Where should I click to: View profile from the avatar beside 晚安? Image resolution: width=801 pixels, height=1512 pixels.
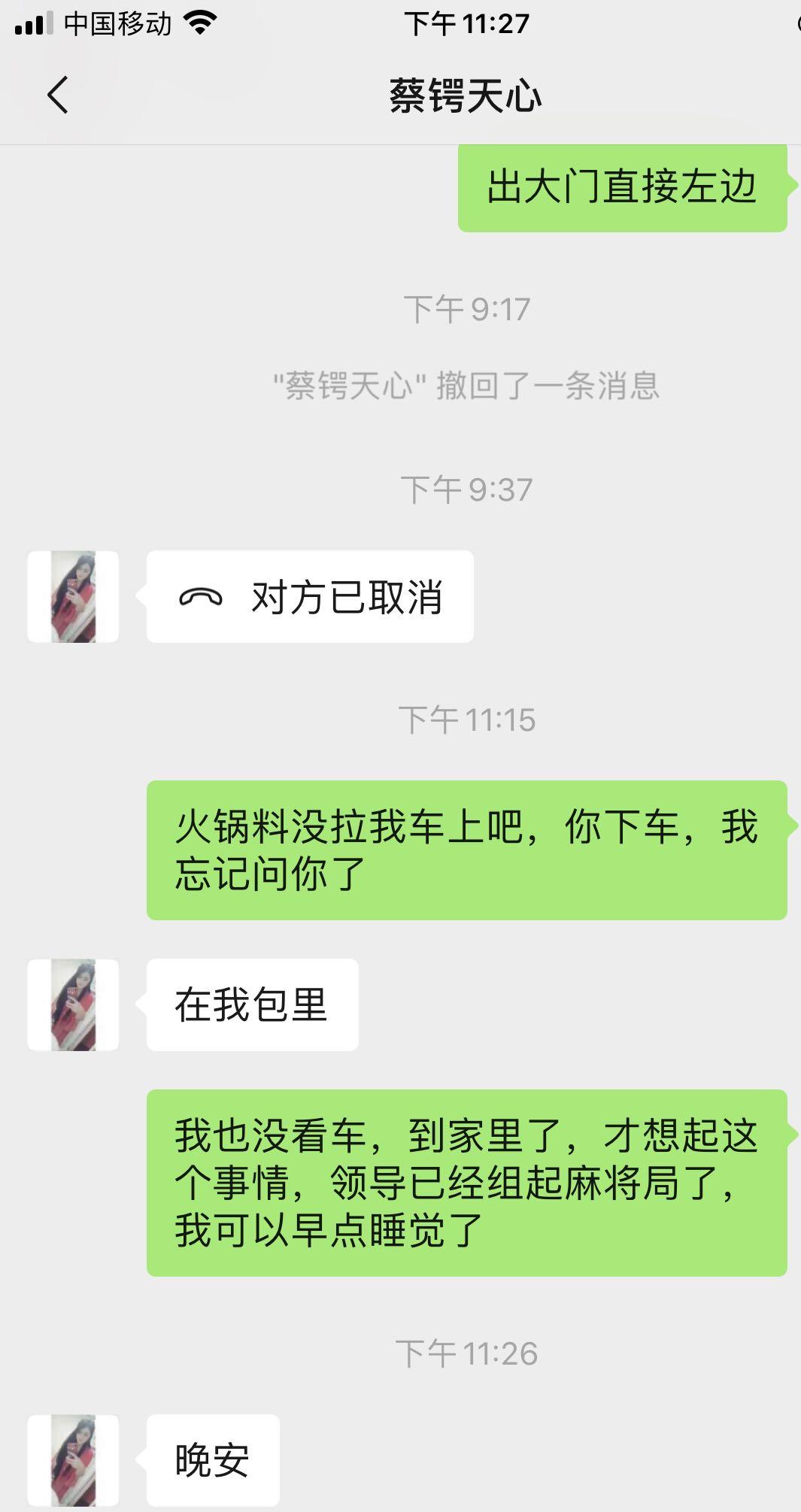(73, 1461)
